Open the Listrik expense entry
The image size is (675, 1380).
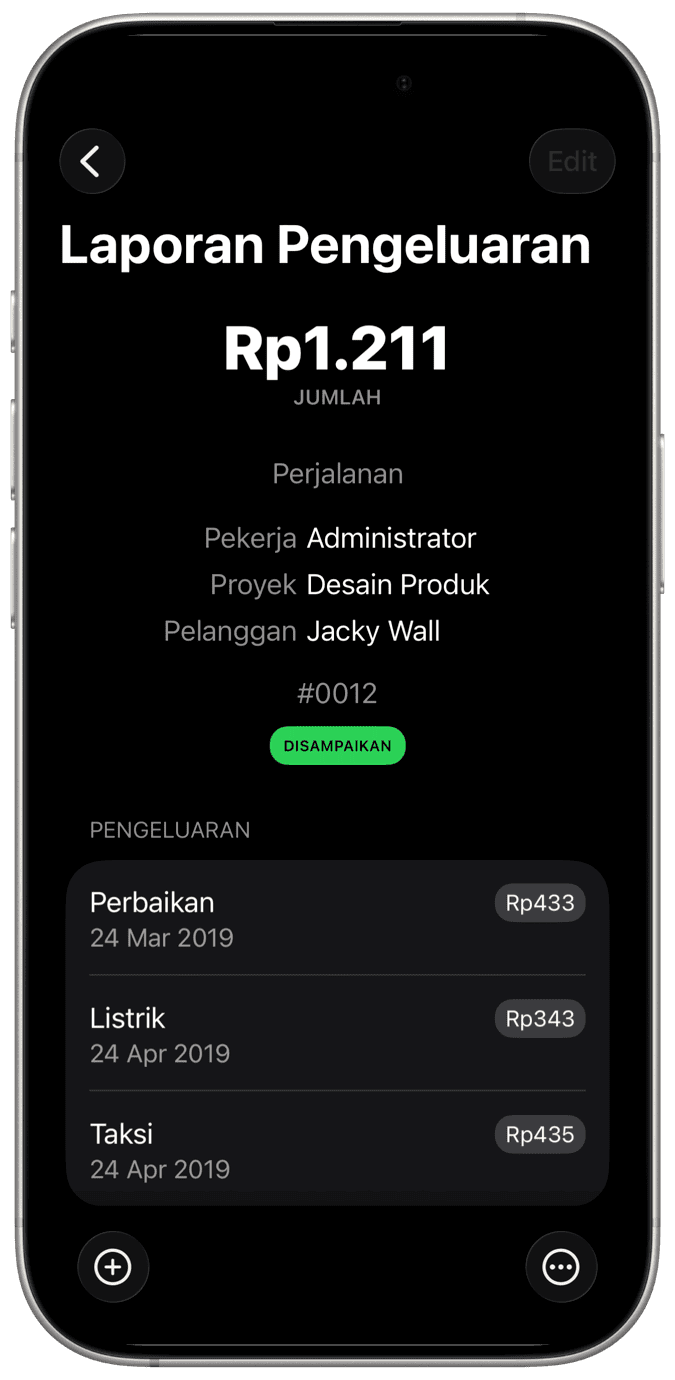click(337, 1034)
